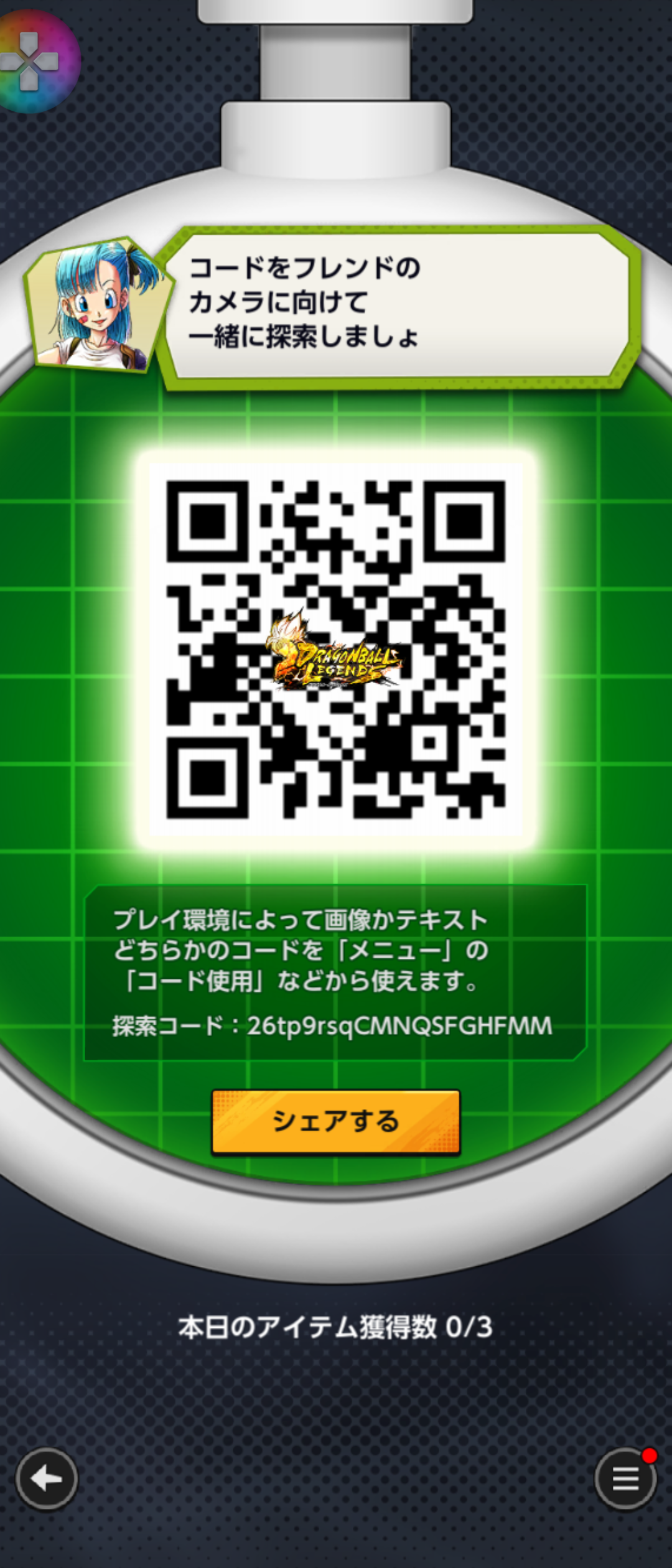Tap the シェアする share button

[335, 1121]
